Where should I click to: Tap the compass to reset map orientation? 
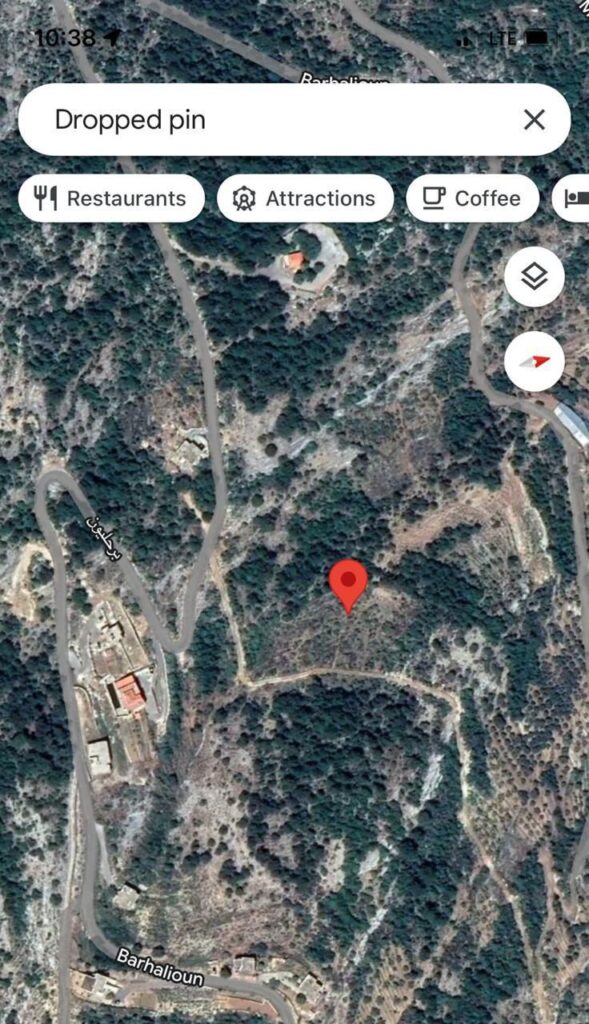tap(534, 362)
